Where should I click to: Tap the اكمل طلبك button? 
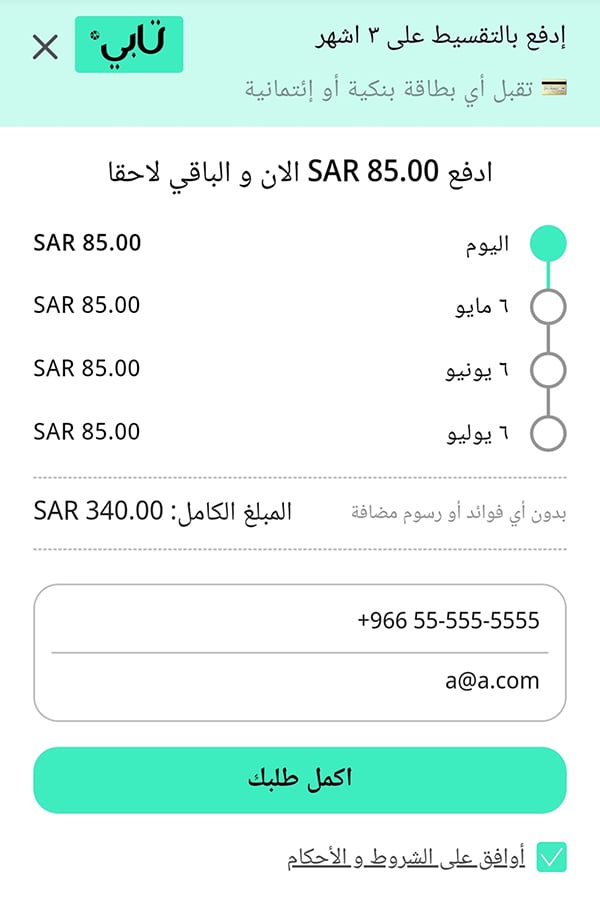pos(300,780)
